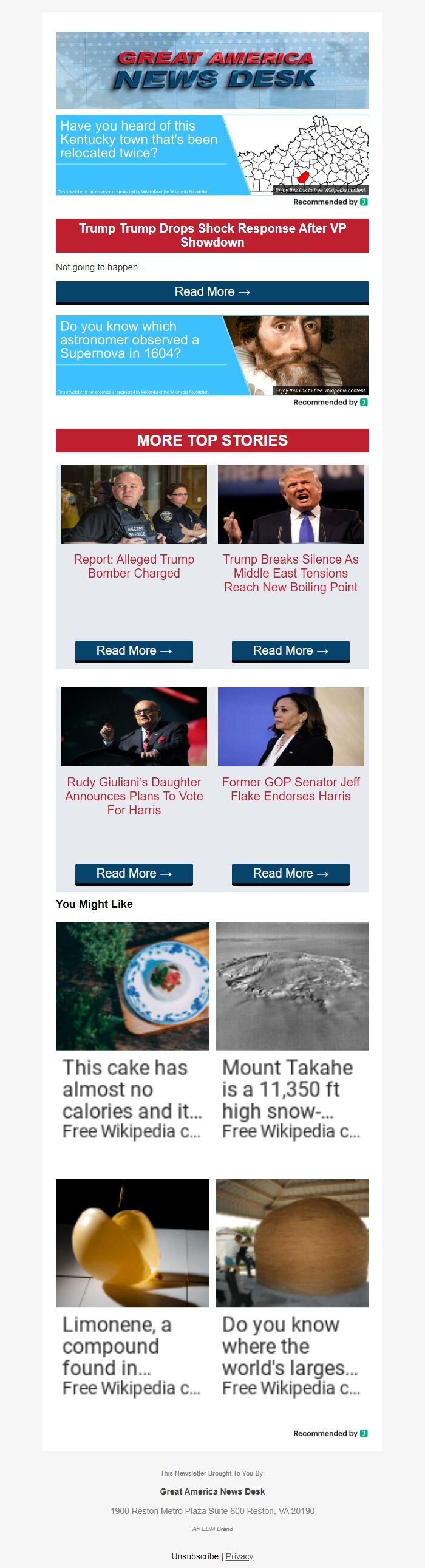Image resolution: width=425 pixels, height=1568 pixels.
Task: Open the astronomer Supernova 1604 banner
Action: tap(212, 355)
